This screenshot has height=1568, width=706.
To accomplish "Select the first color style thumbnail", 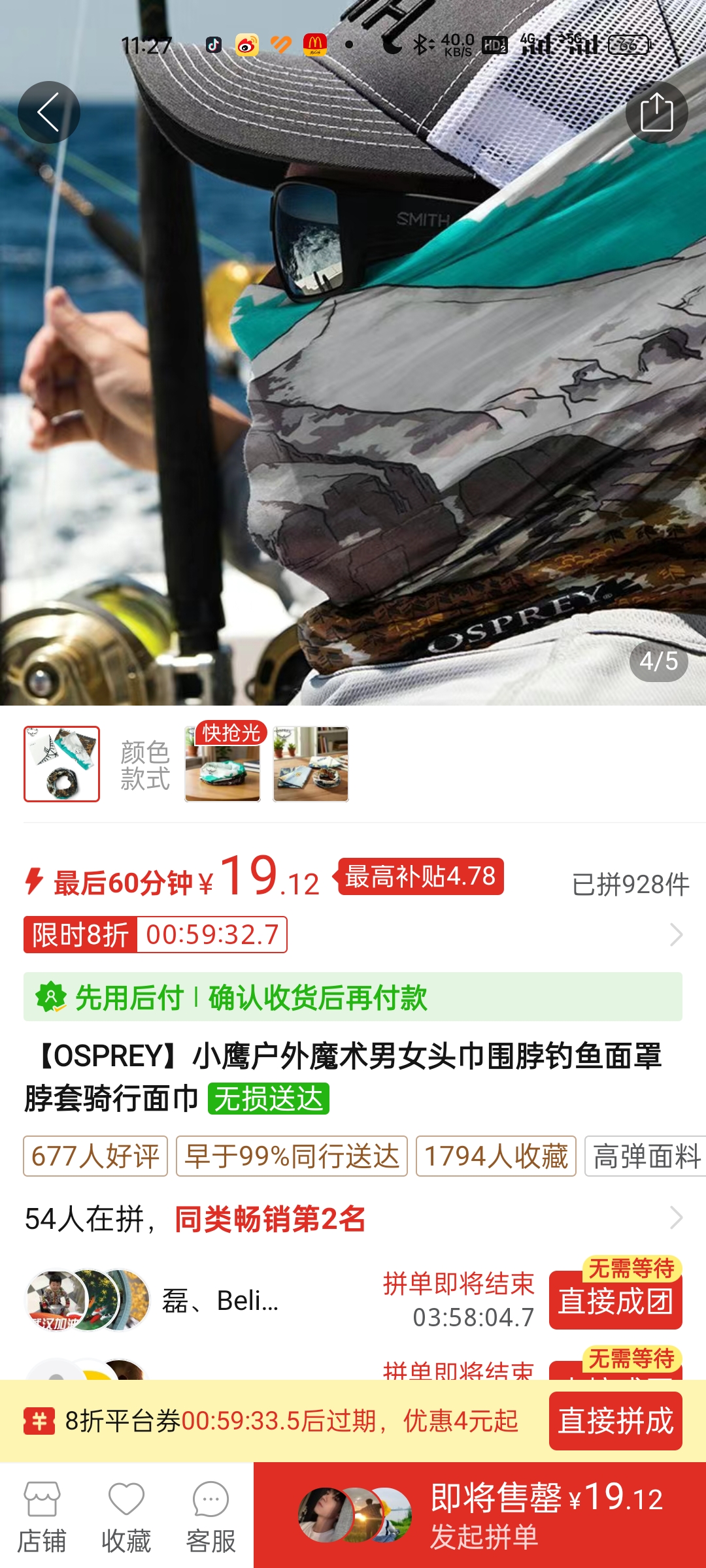I will [x=62, y=764].
